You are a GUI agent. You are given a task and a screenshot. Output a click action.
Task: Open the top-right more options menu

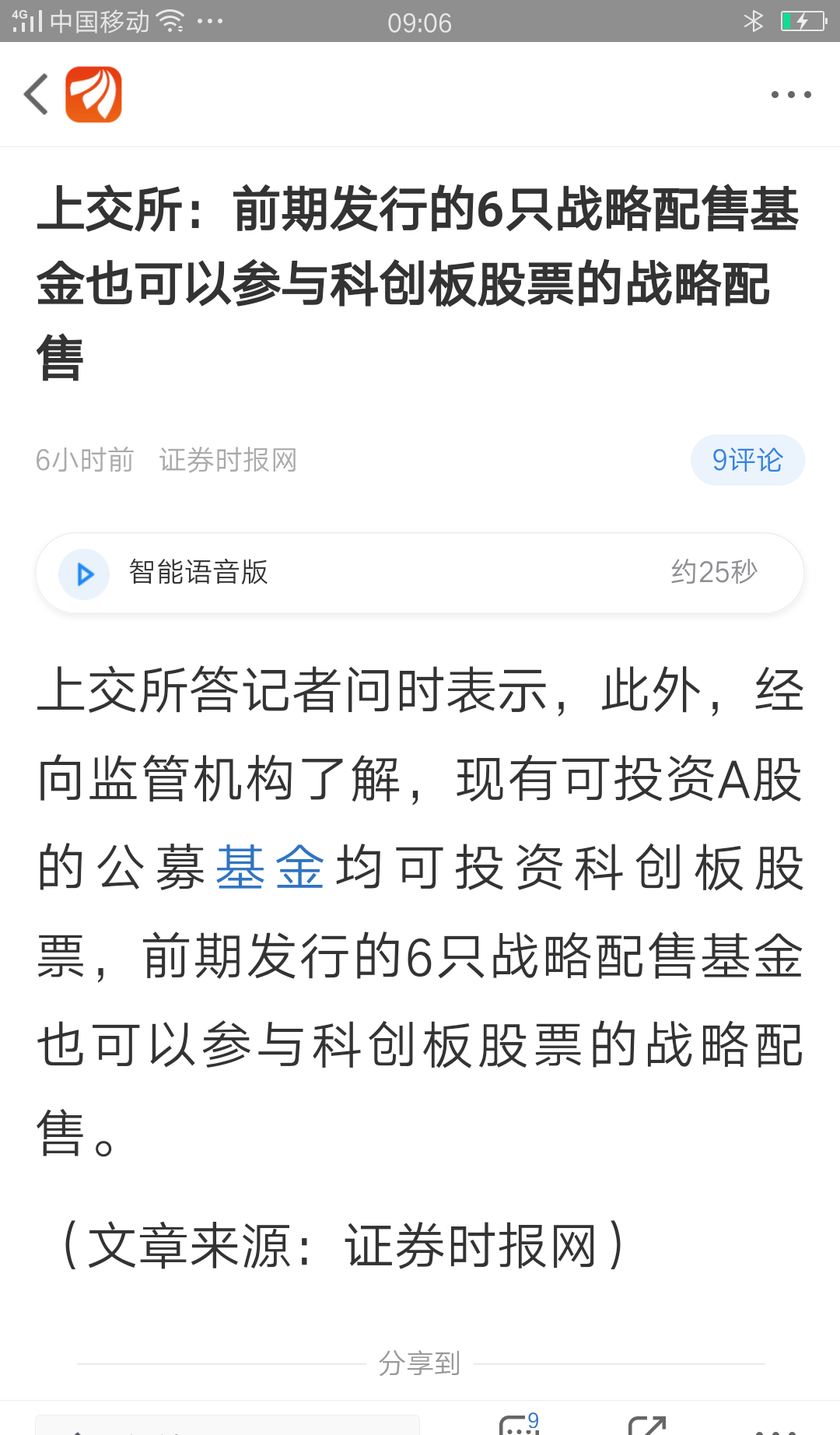tap(789, 94)
